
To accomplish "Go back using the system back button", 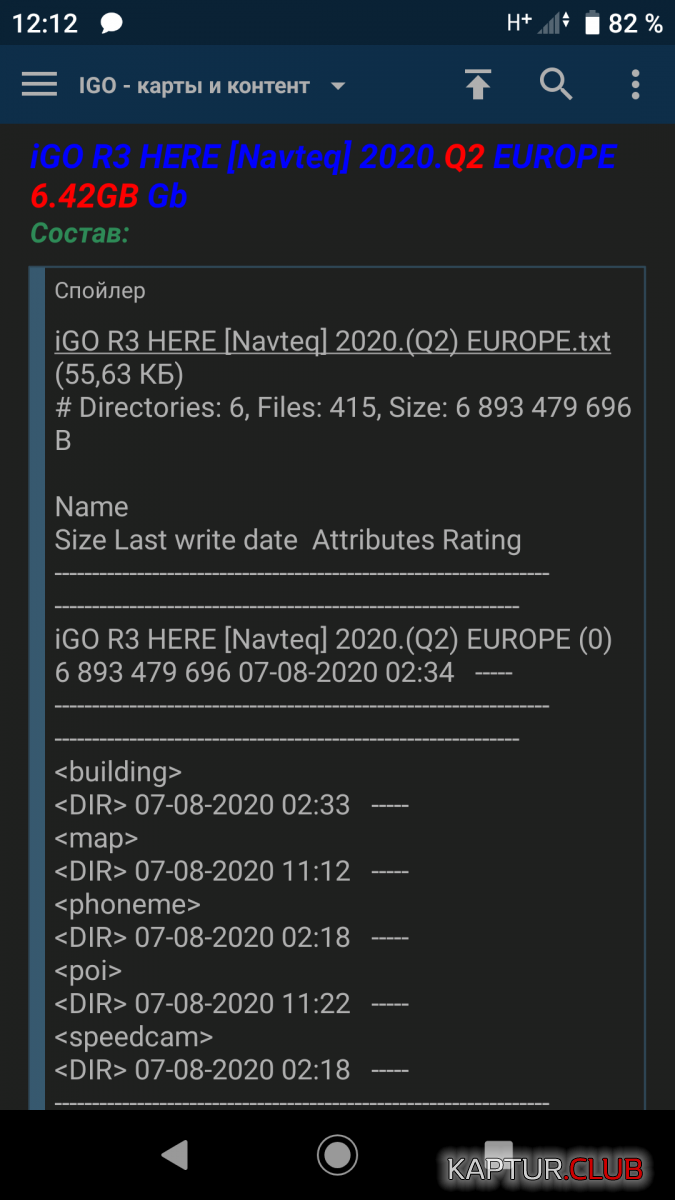I will point(175,1155).
